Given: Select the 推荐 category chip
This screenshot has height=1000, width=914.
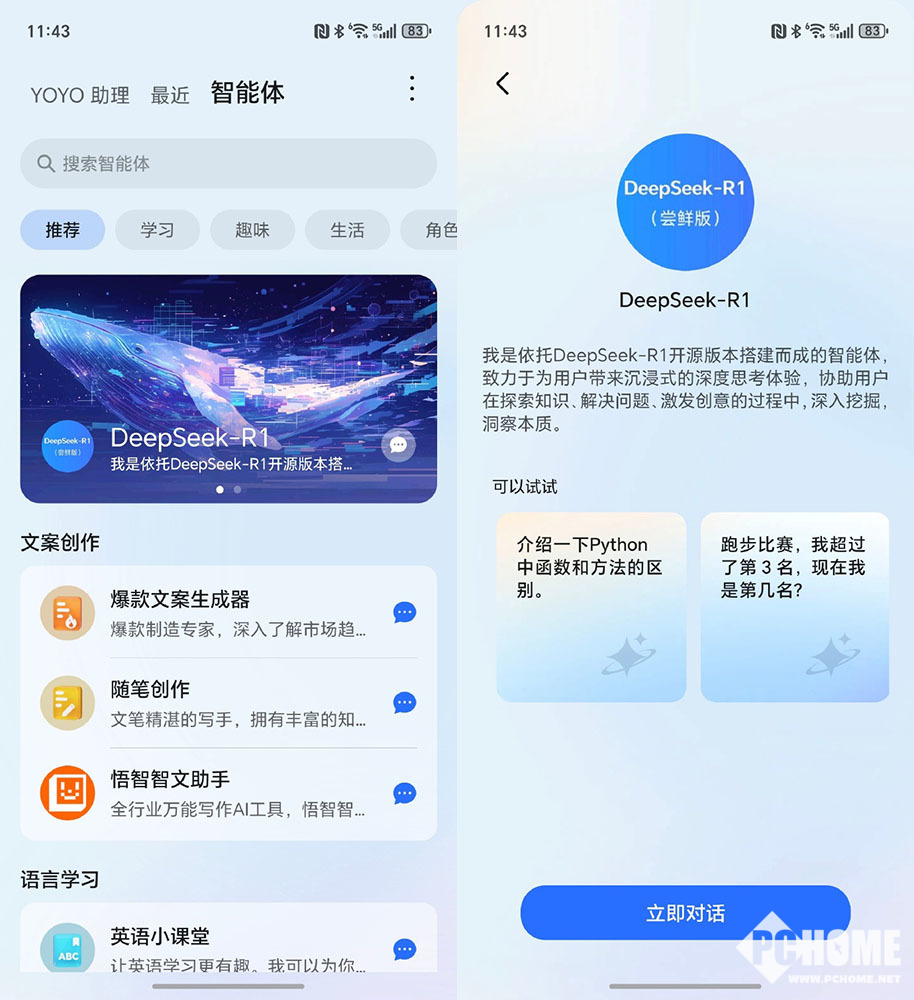Looking at the screenshot, I should pos(63,230).
